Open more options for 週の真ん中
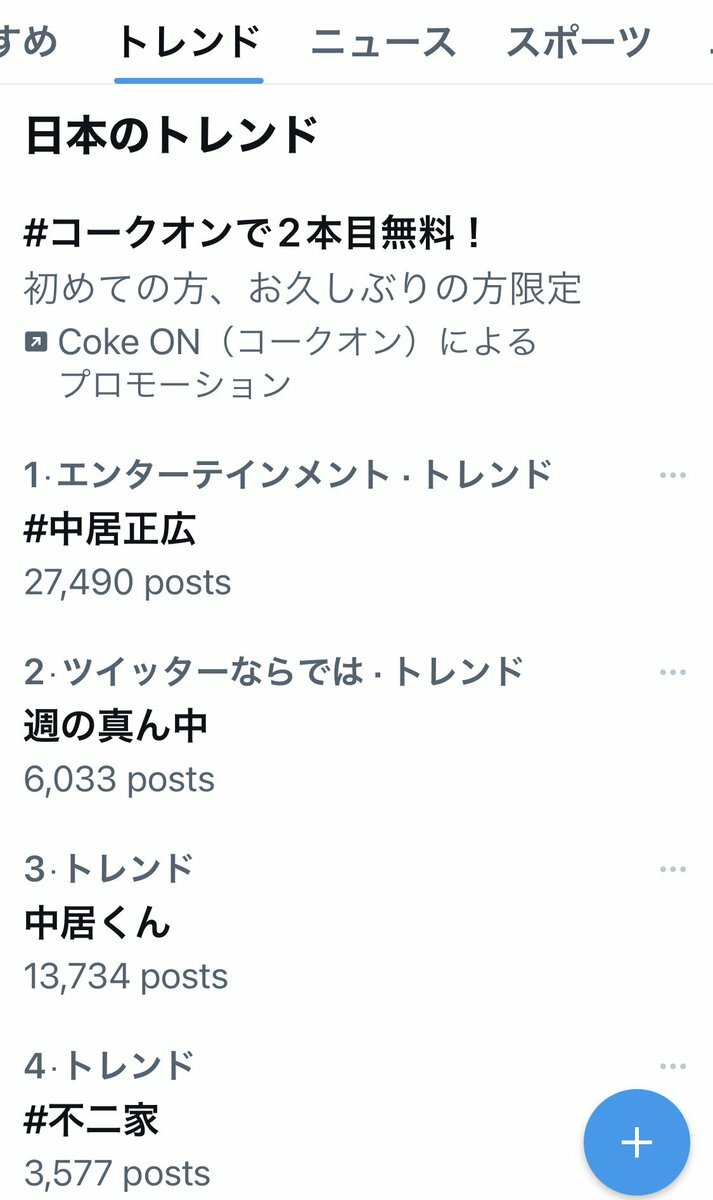Image resolution: width=713 pixels, height=1200 pixels. click(x=673, y=672)
